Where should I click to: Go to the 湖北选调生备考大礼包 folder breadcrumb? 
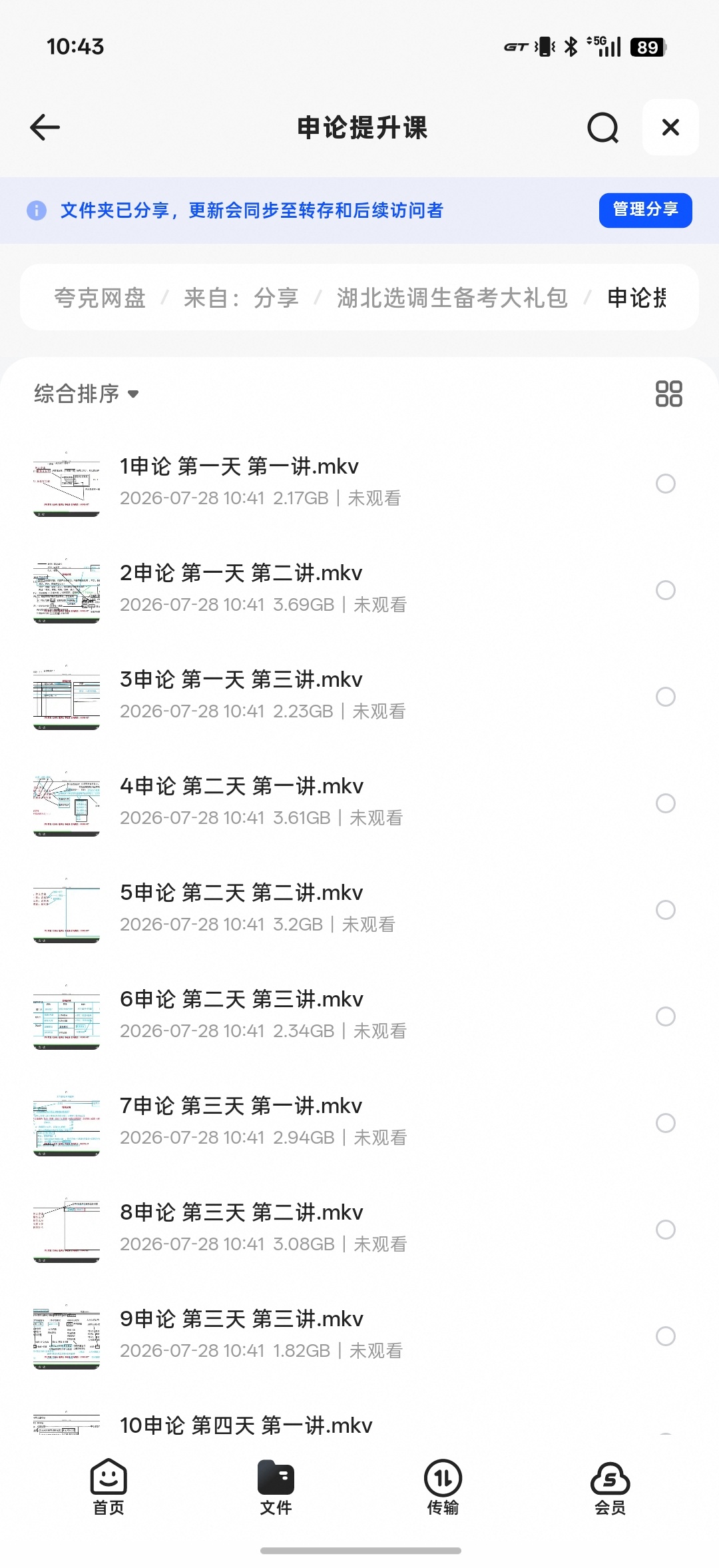coord(452,298)
